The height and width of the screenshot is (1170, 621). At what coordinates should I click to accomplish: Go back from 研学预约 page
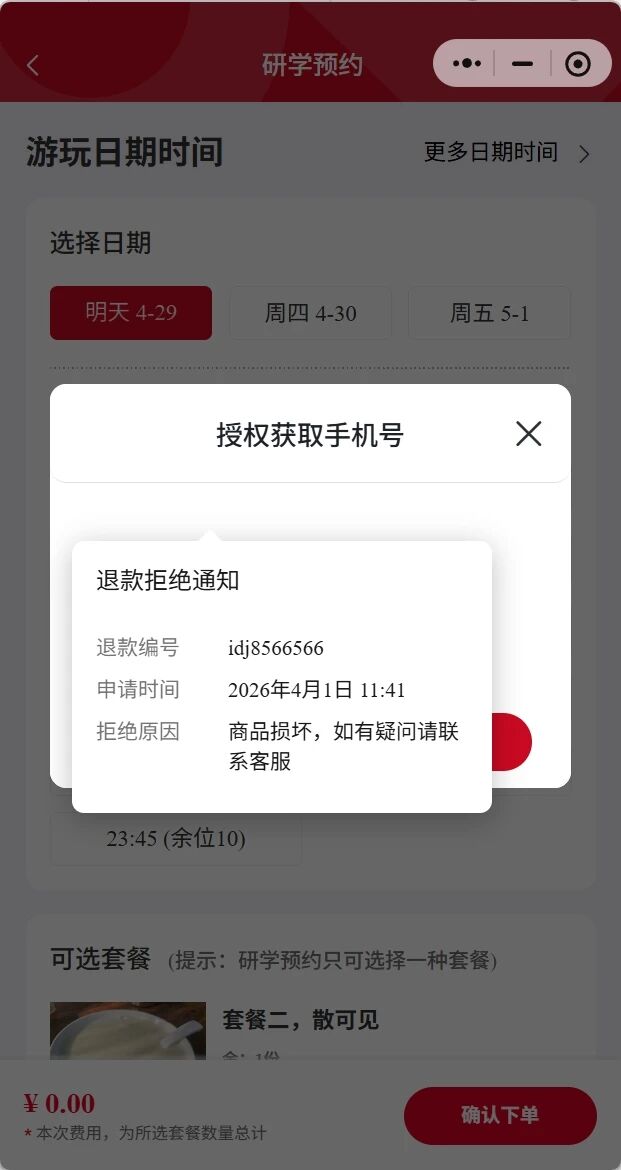32,65
